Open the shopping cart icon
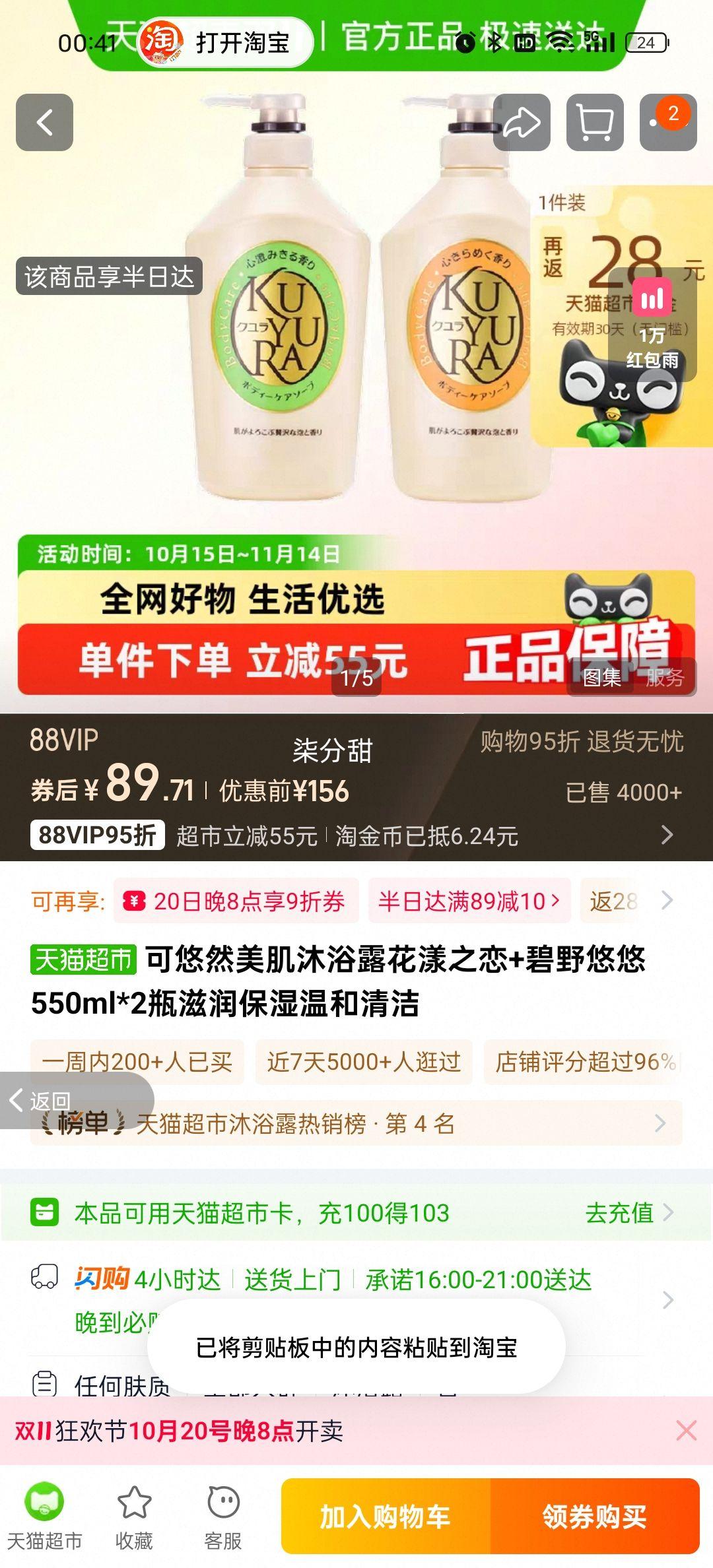Image resolution: width=713 pixels, height=1568 pixels. click(595, 123)
